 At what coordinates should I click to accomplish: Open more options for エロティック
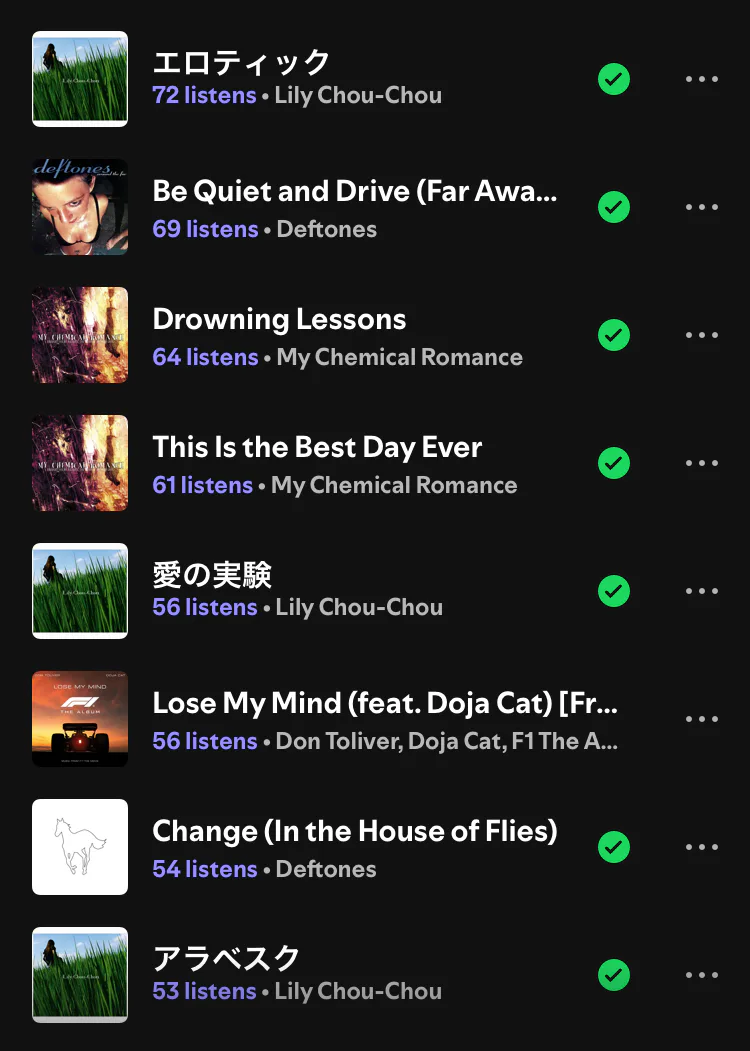point(702,79)
